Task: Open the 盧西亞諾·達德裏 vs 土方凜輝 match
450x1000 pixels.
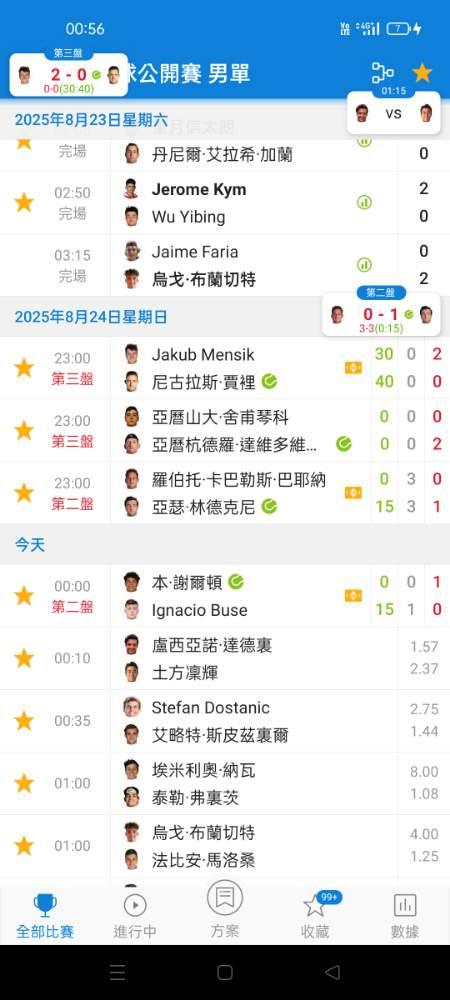Action: click(225, 658)
